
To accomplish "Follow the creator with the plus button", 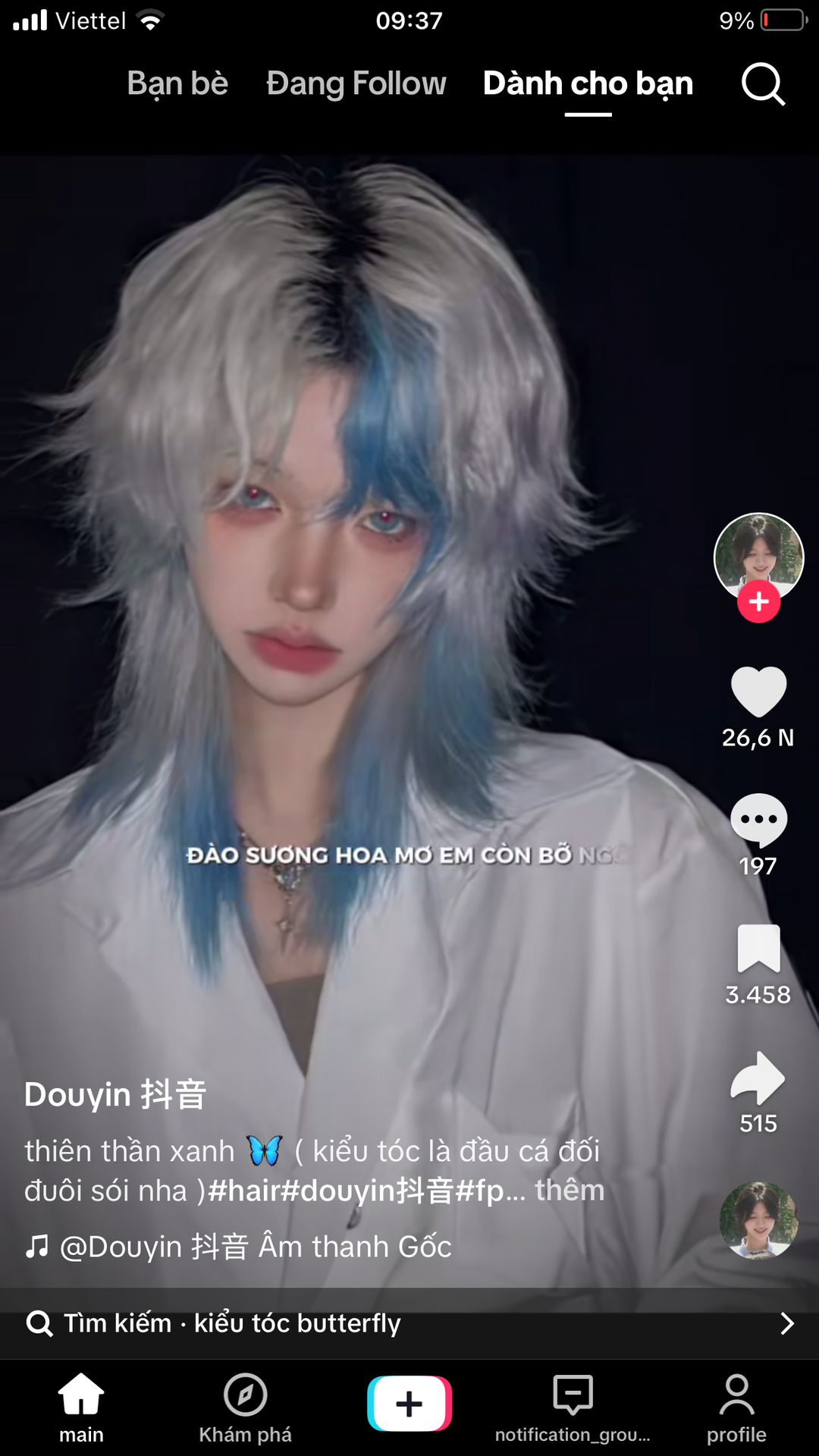I will [758, 602].
